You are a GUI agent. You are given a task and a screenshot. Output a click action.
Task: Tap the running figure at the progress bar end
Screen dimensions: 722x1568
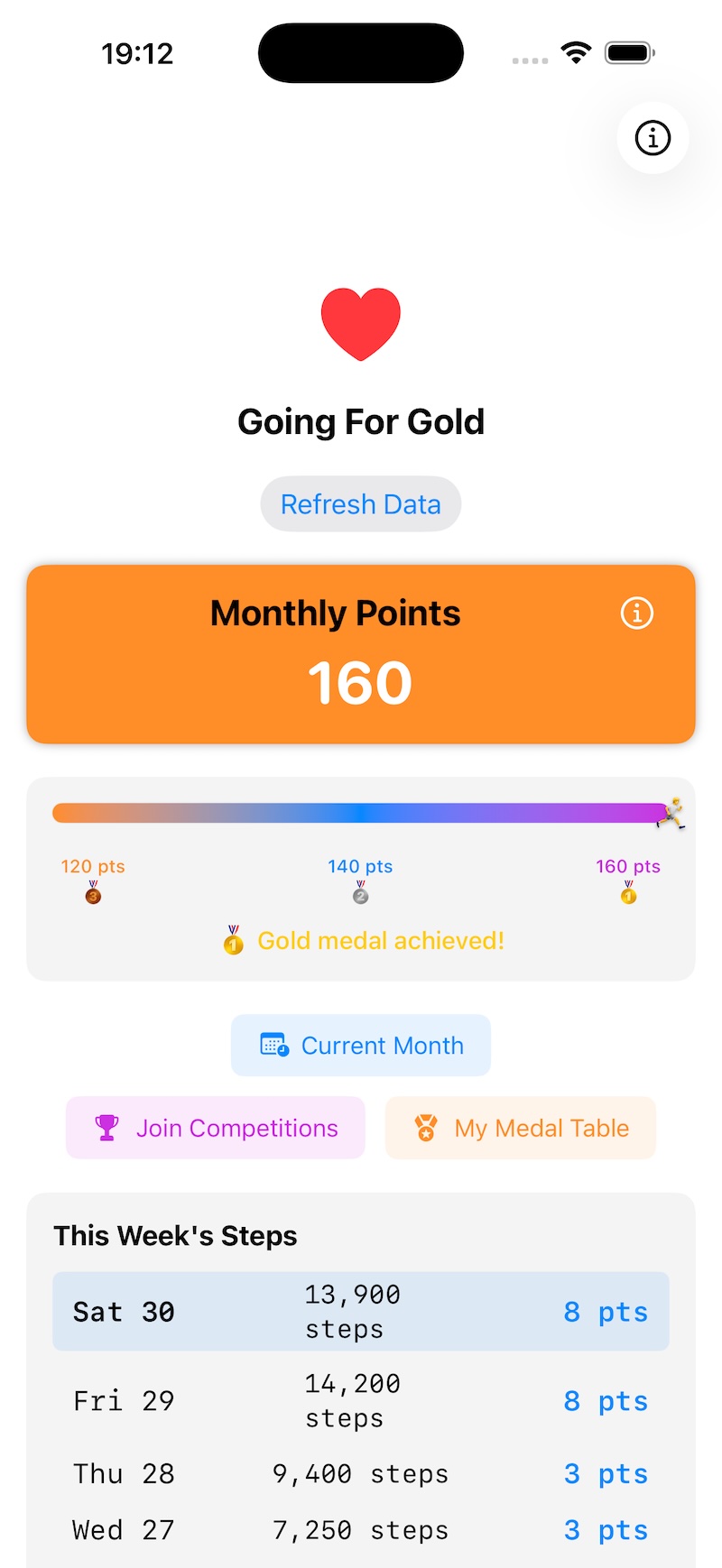click(671, 812)
